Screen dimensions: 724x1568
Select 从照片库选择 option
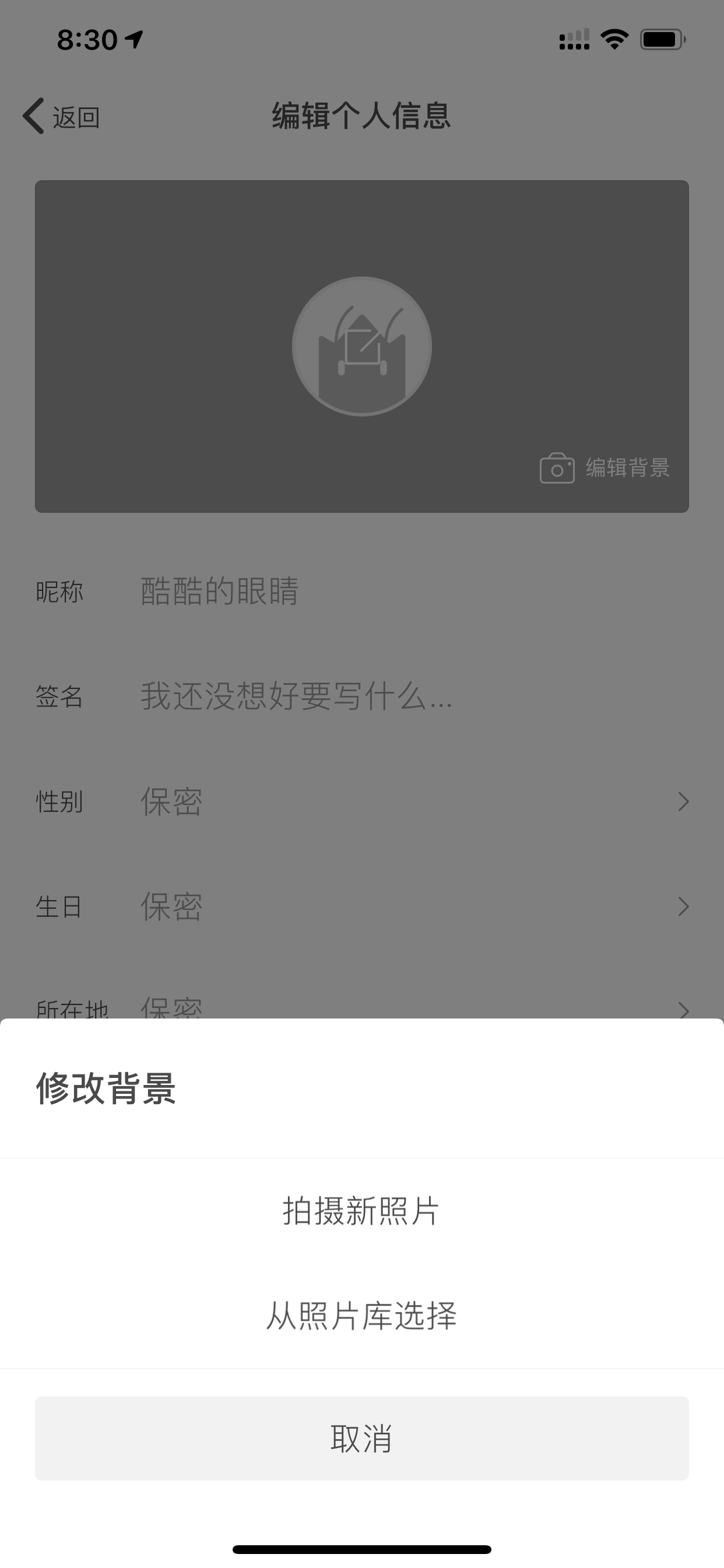click(x=361, y=1315)
